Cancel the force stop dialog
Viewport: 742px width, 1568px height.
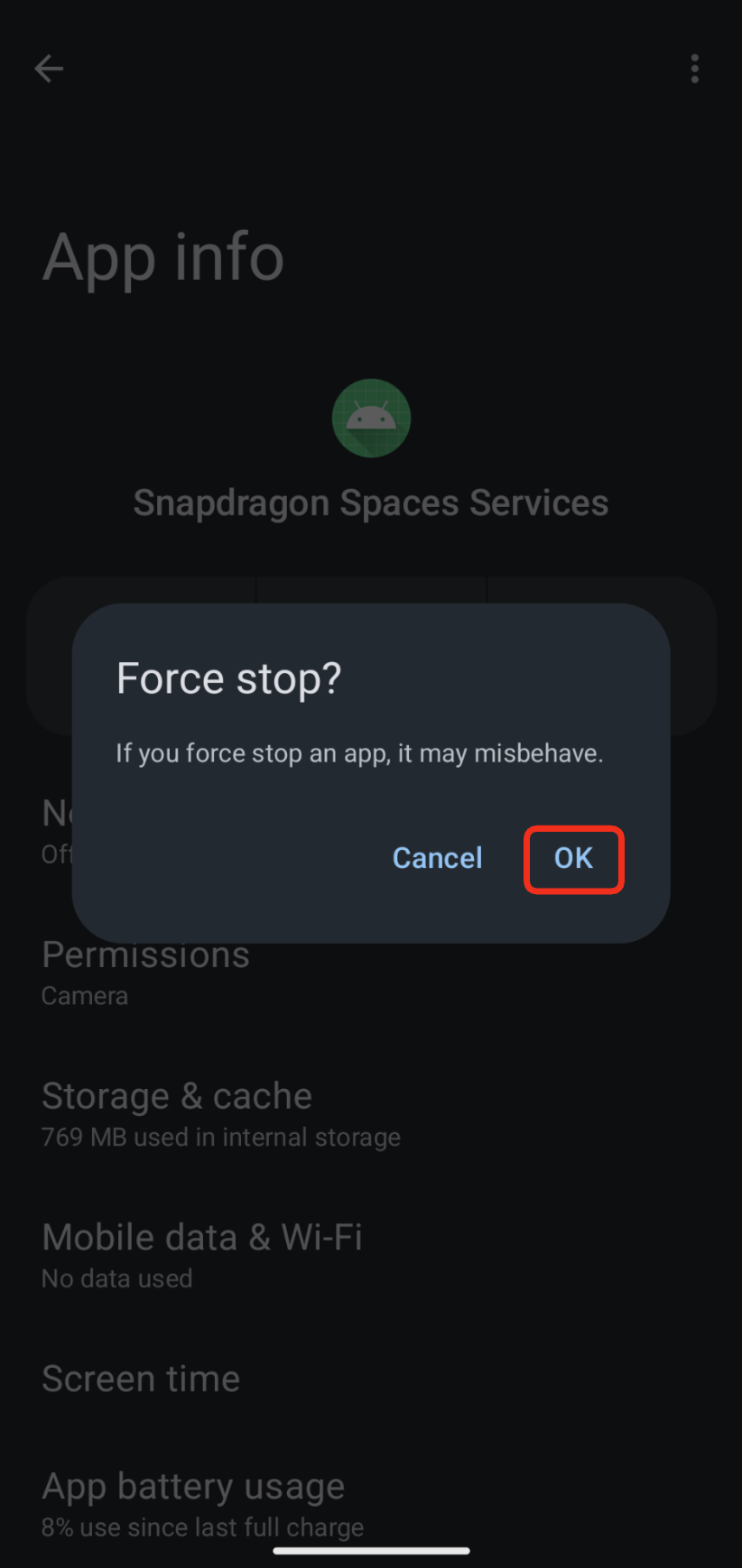point(438,858)
